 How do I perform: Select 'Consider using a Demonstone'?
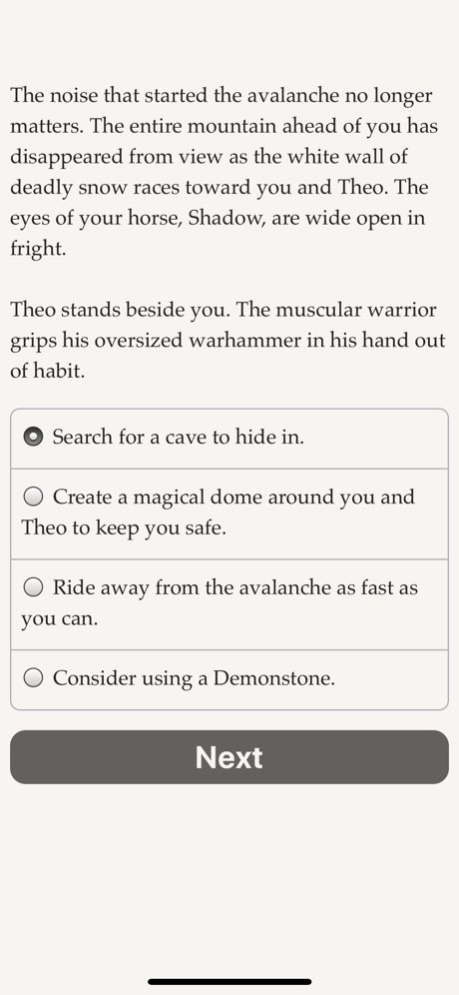pos(229,679)
